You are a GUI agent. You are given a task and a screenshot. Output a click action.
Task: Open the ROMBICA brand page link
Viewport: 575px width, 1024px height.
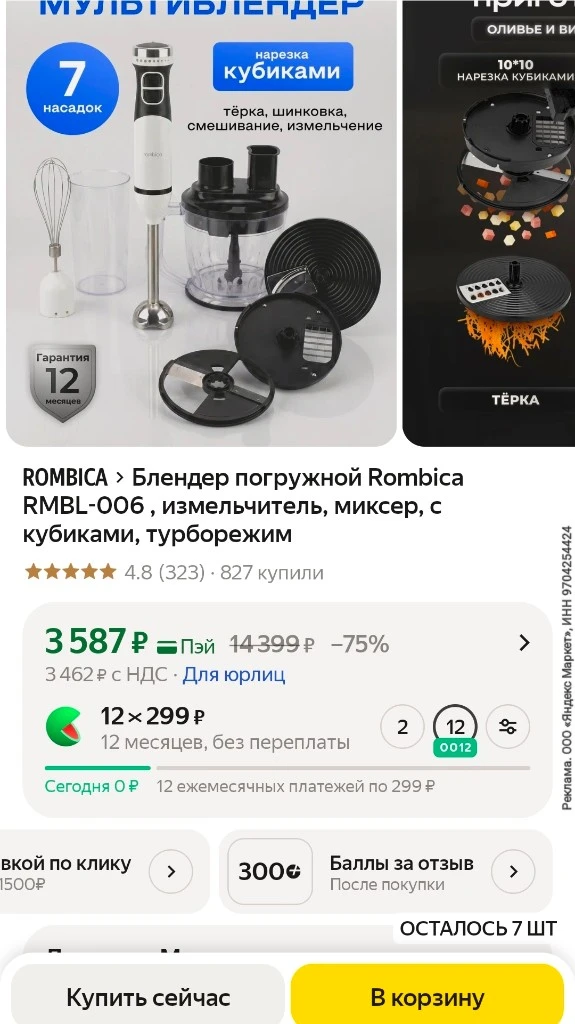tap(65, 478)
